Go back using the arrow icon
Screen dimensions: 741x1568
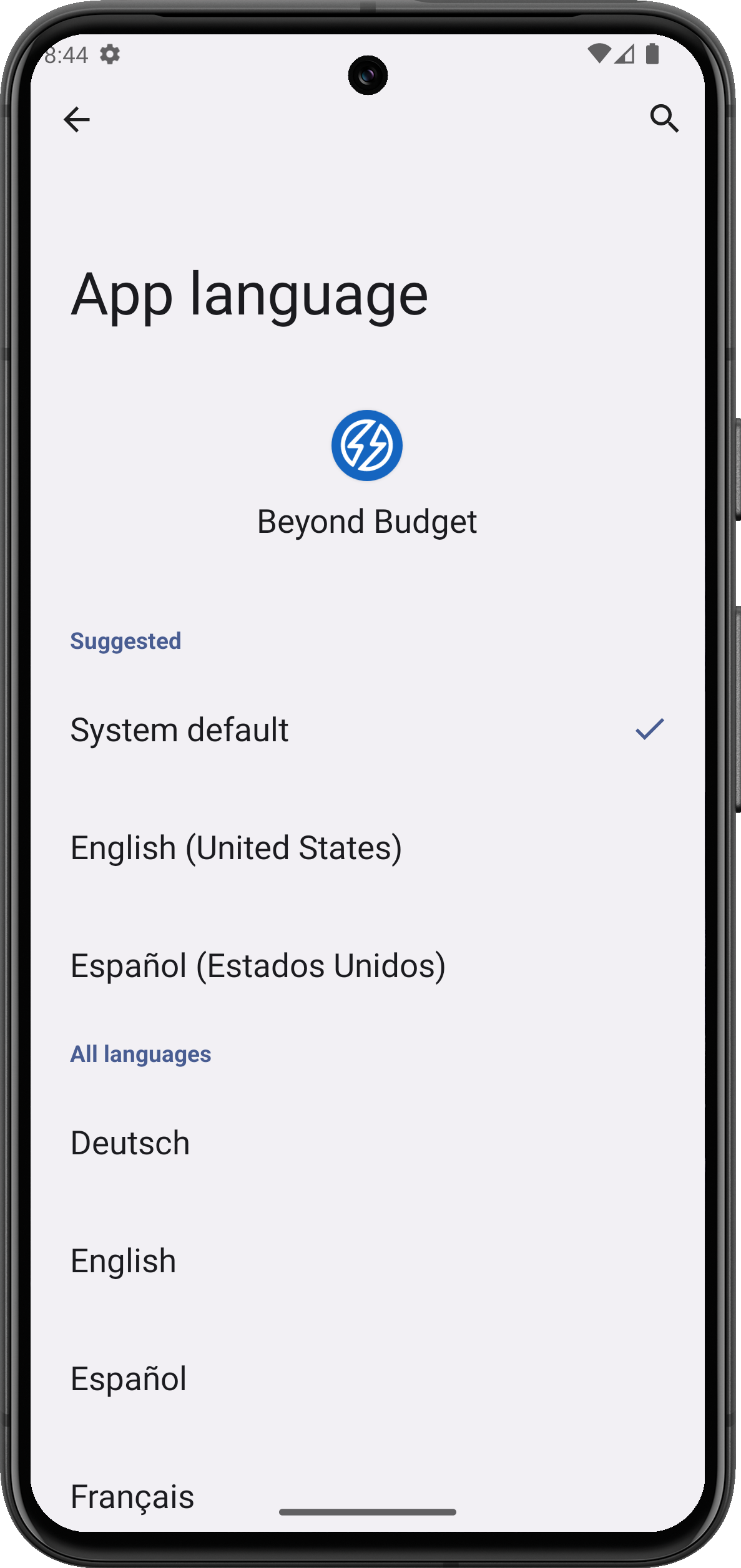[77, 119]
